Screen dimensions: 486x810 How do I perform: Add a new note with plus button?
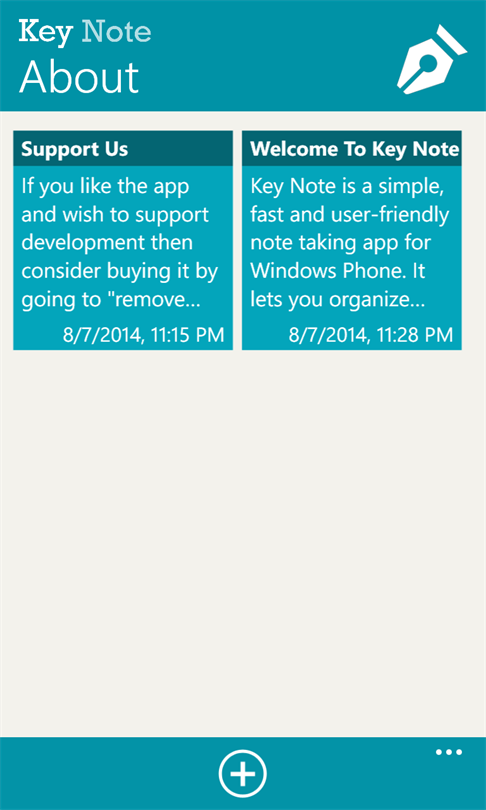[x=243, y=774]
